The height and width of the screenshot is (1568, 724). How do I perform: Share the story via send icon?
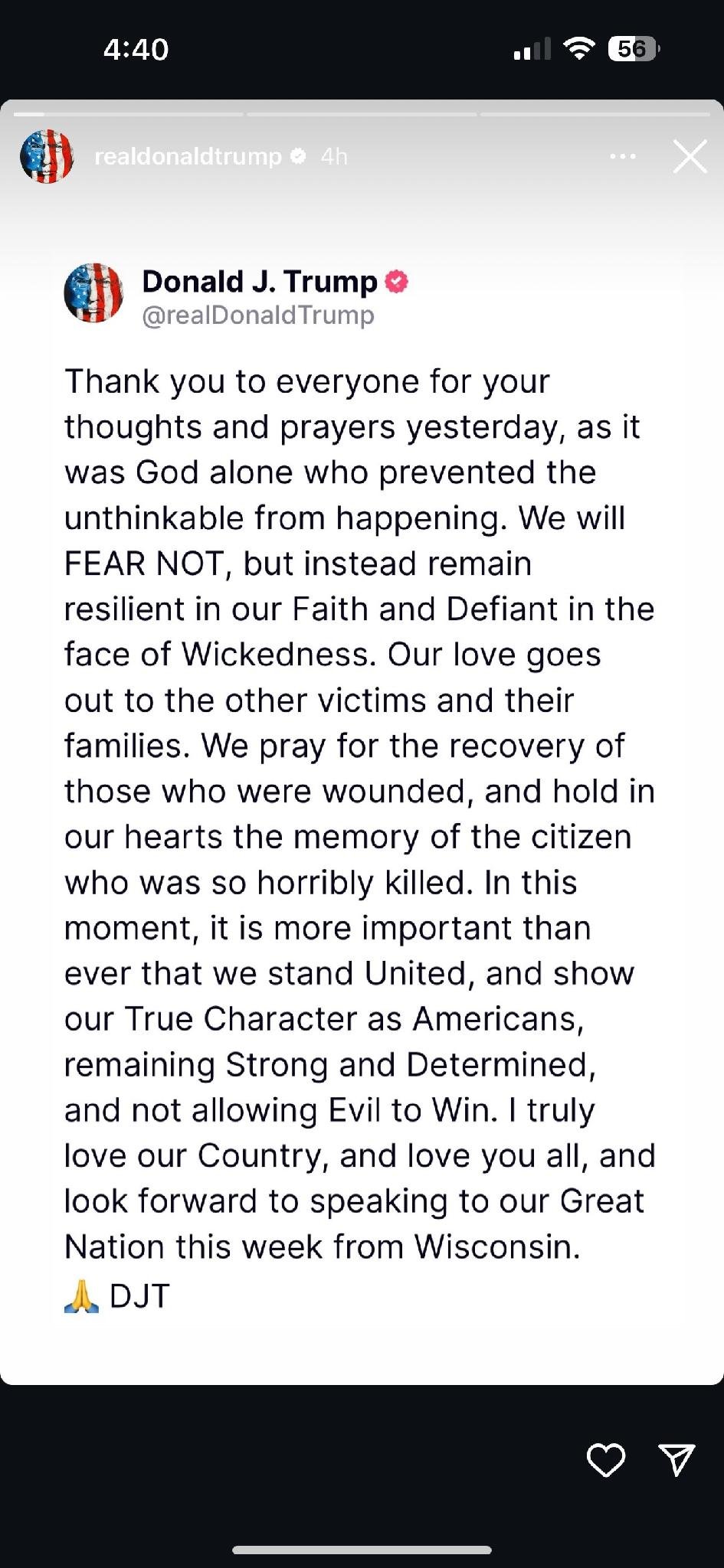676,1460
